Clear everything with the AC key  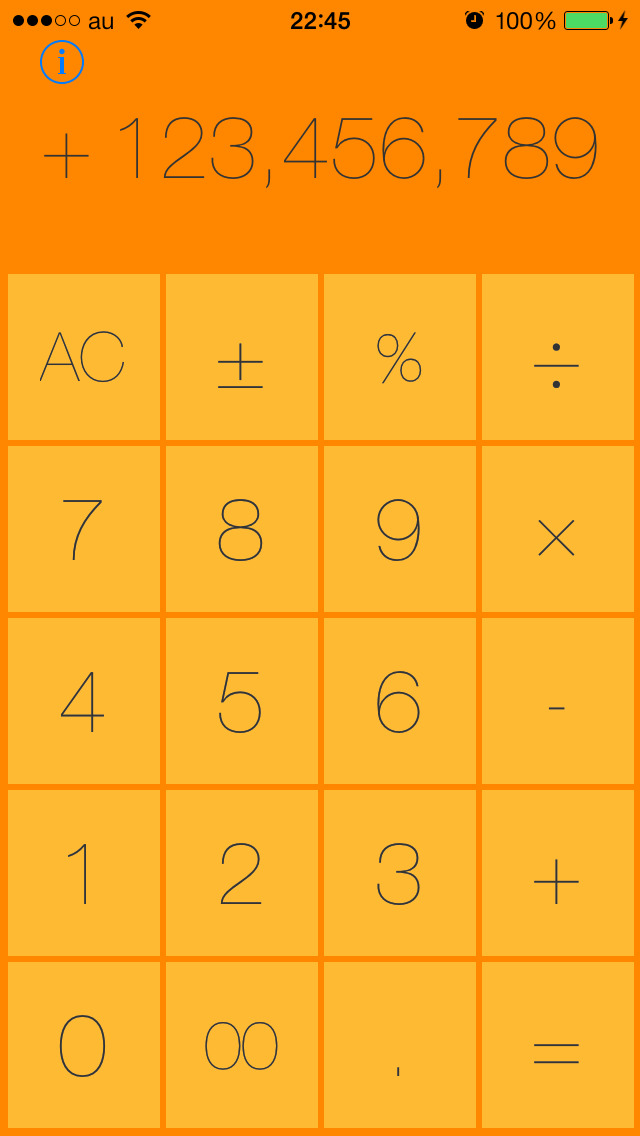83,356
